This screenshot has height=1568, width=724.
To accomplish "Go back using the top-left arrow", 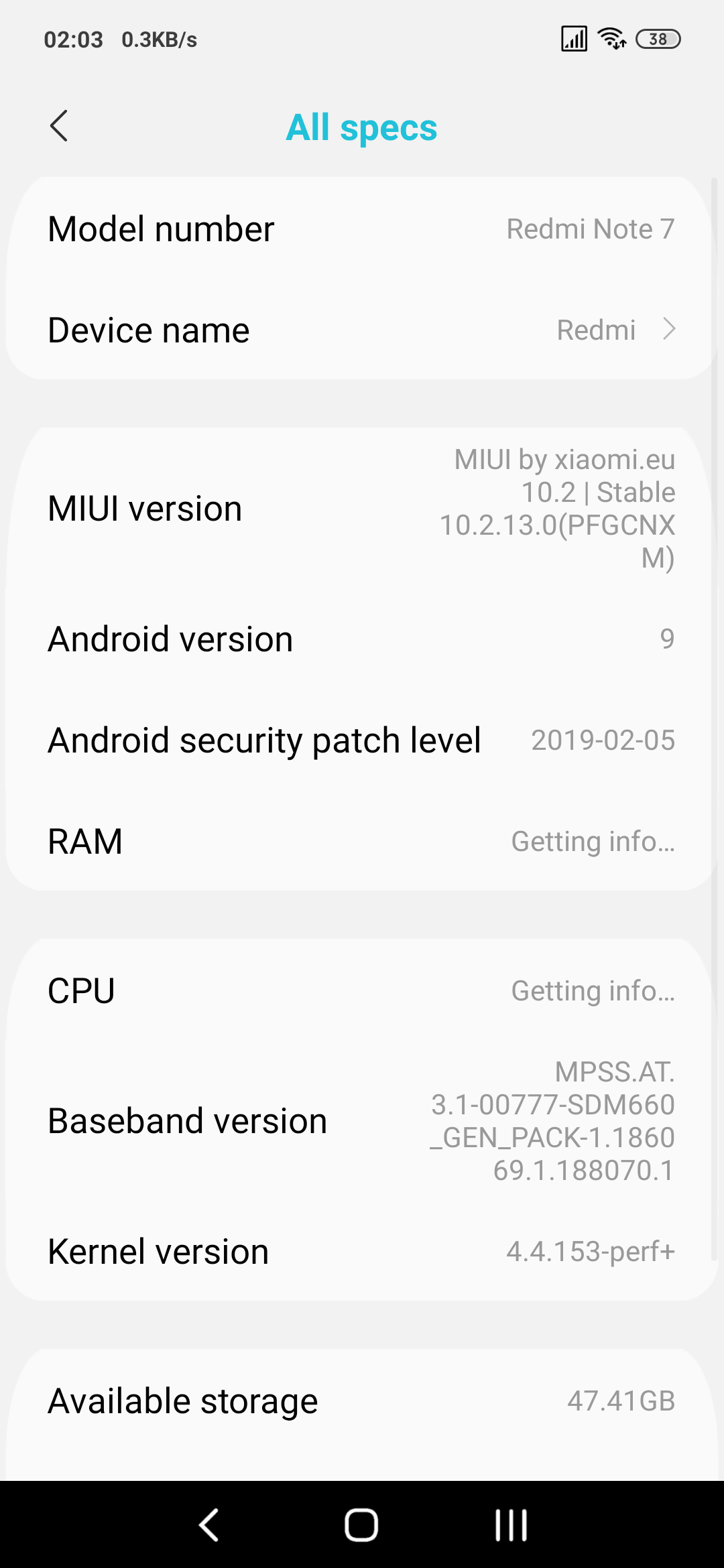I will click(x=59, y=126).
